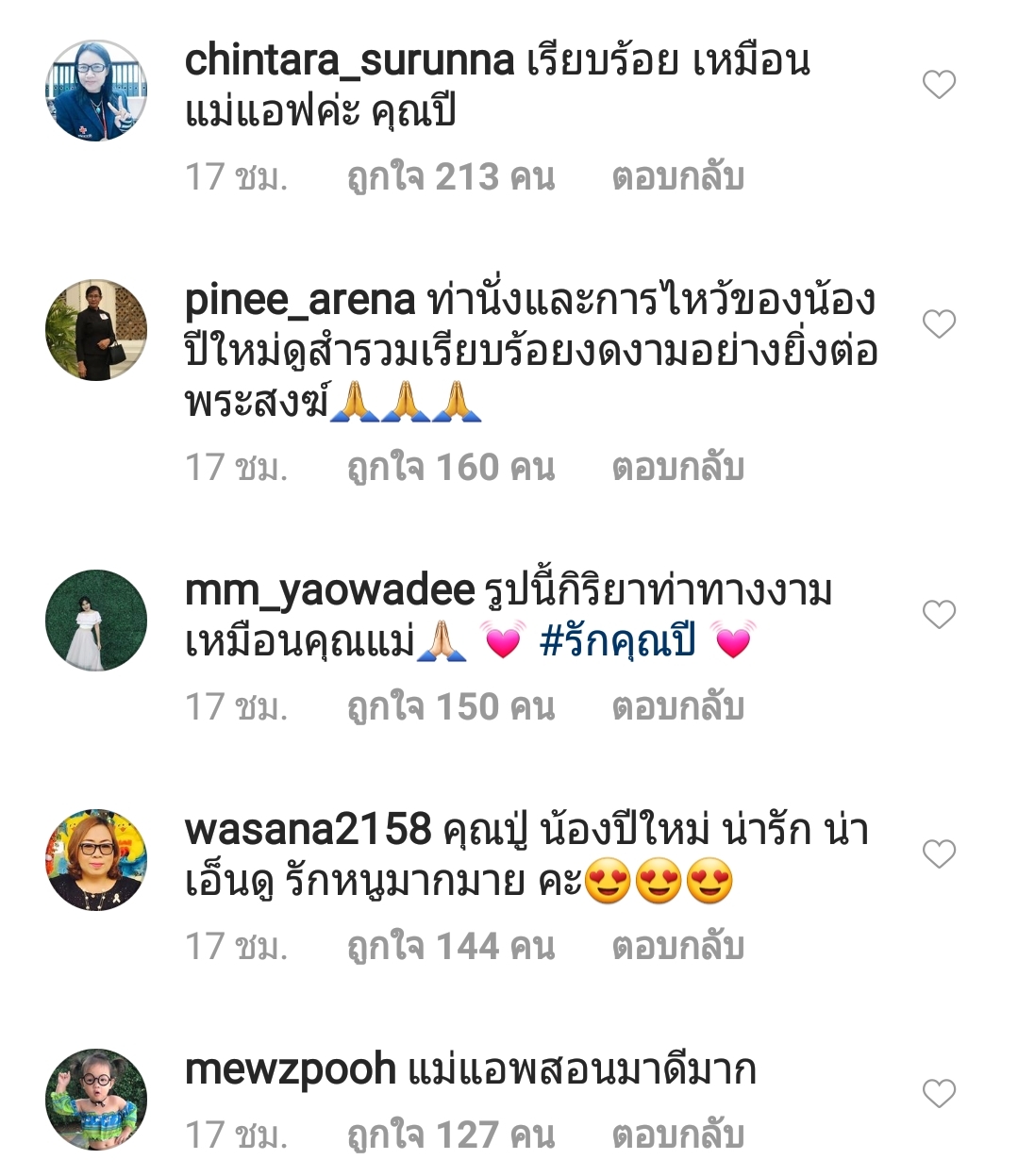This screenshot has height=1176, width=1018.
Task: Open the pinee_arena username link
Action: 300,301
